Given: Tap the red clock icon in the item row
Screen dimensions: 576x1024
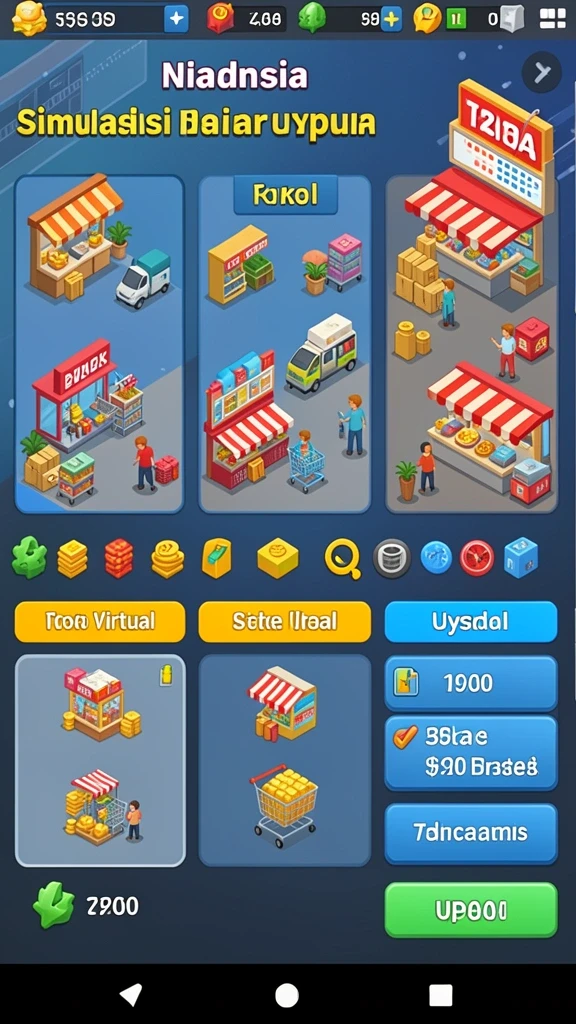Looking at the screenshot, I should [x=479, y=559].
